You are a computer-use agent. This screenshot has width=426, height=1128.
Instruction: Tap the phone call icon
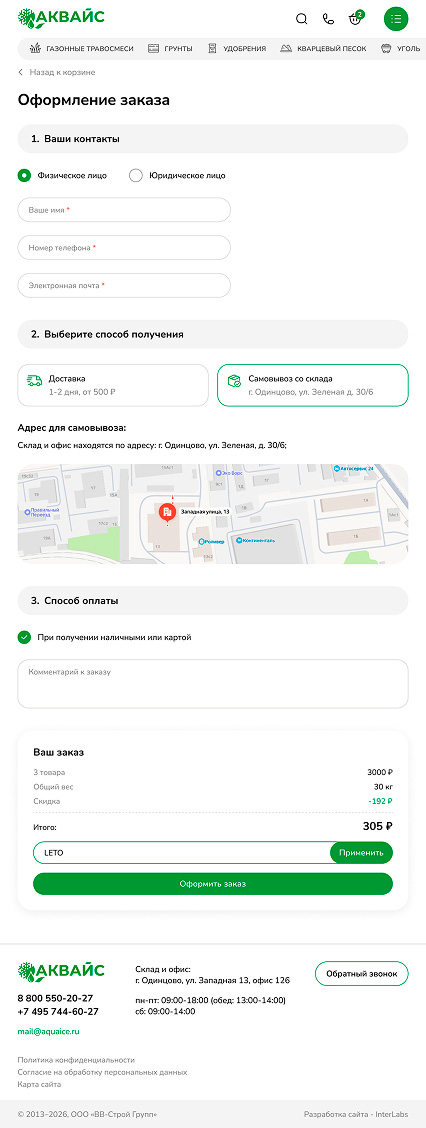coord(328,19)
